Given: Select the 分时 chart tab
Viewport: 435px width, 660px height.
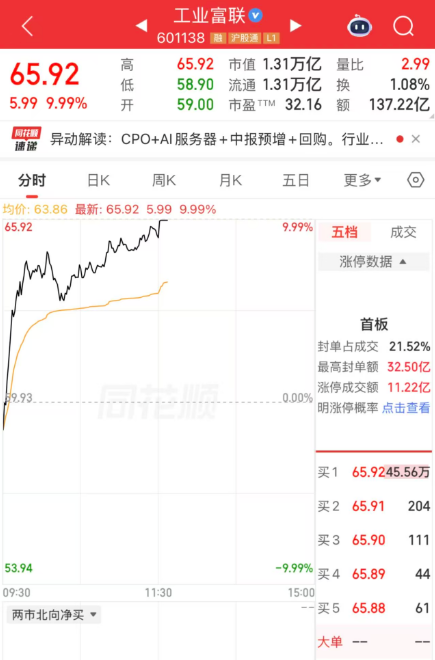Looking at the screenshot, I should (32, 181).
